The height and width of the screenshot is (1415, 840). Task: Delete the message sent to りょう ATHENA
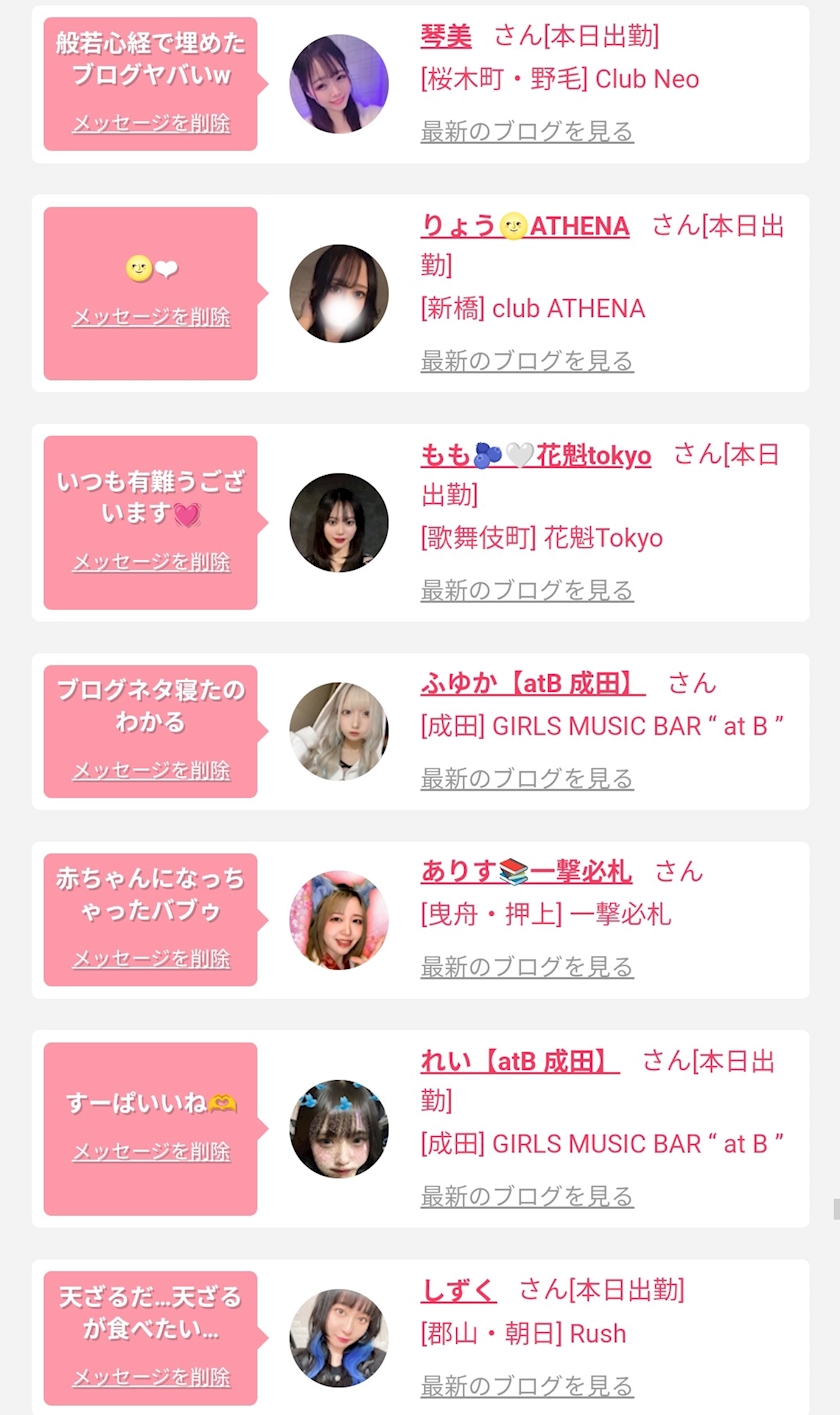[151, 317]
